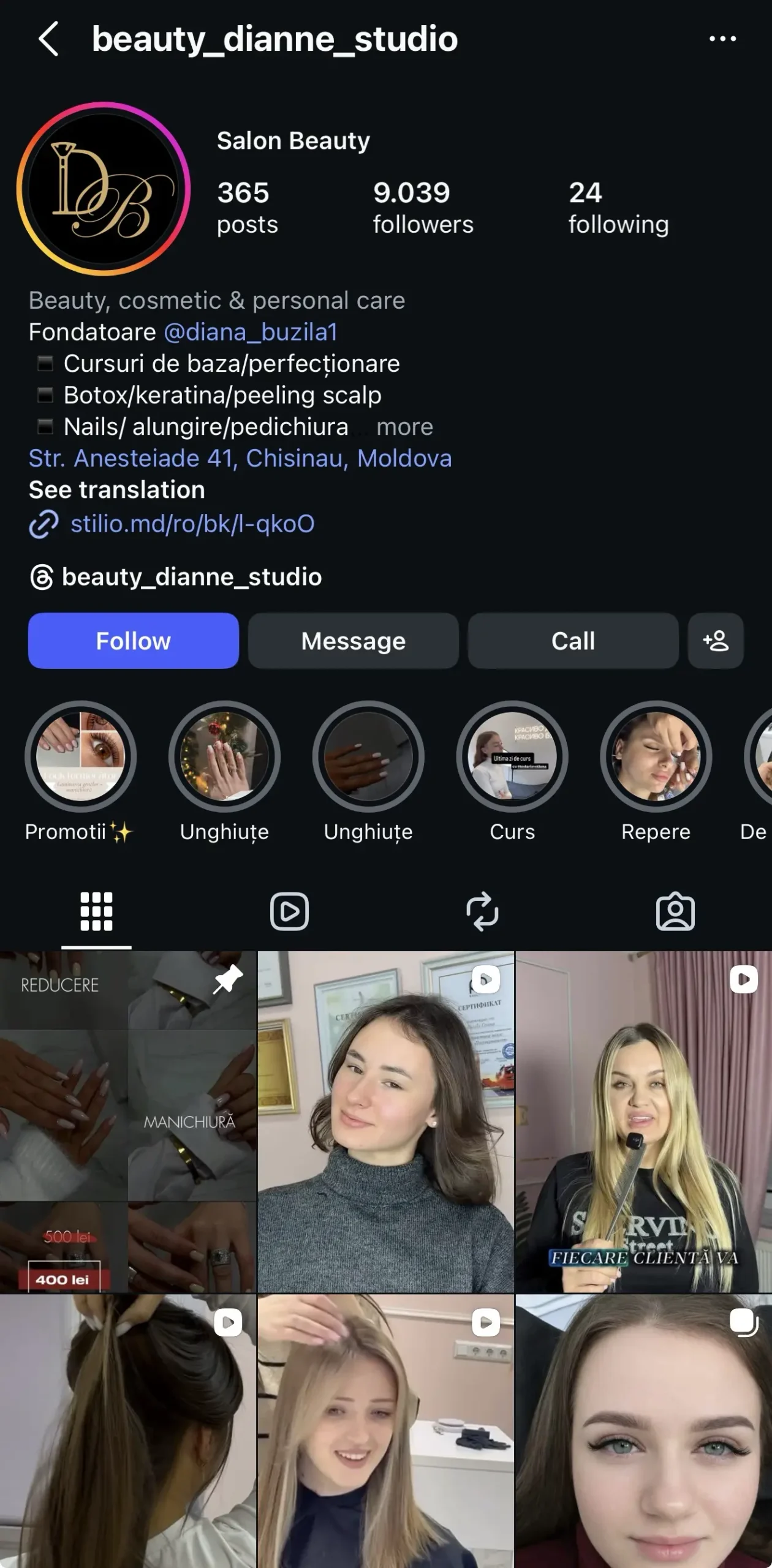The image size is (772, 1568).
Task: Switch to the reposts tab
Action: [482, 911]
